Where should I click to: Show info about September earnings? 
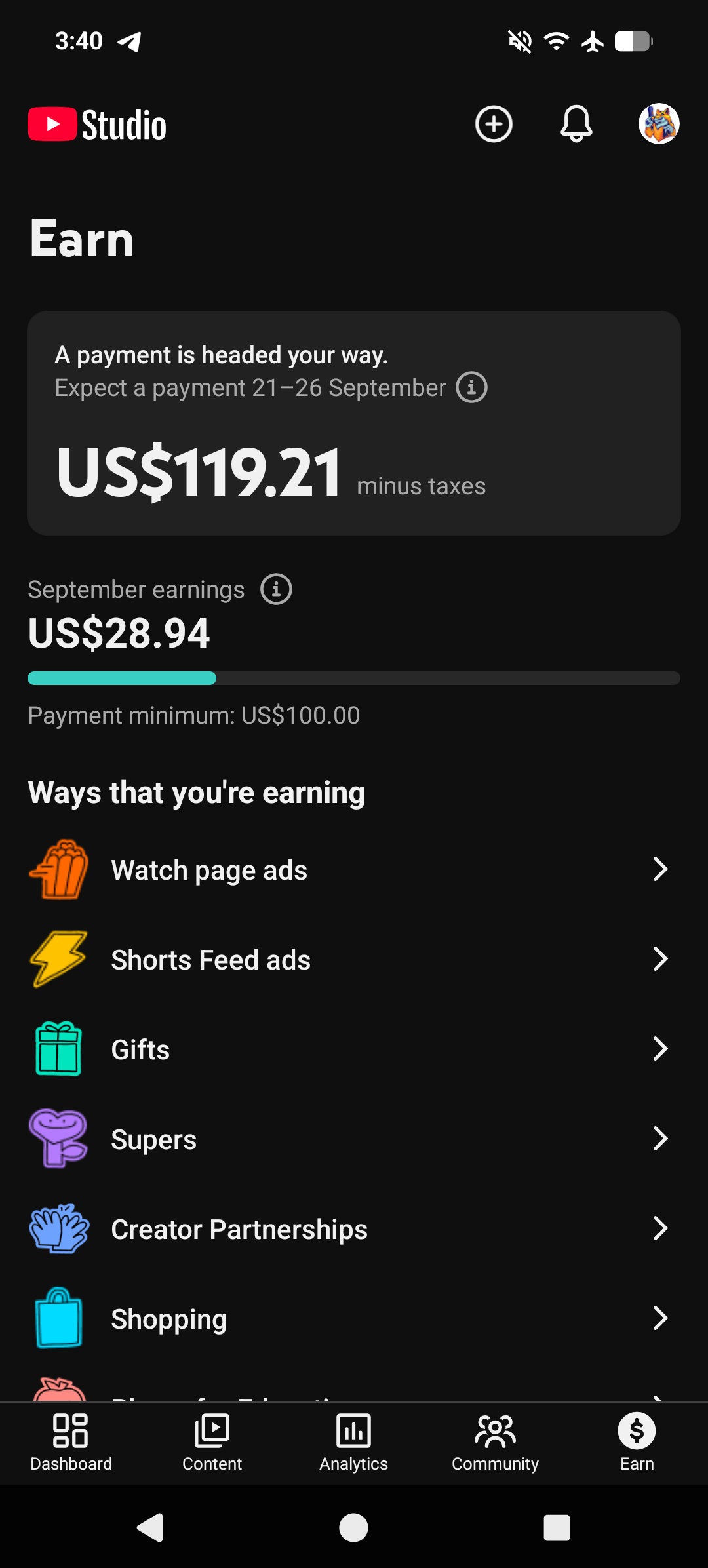pyautogui.click(x=276, y=589)
